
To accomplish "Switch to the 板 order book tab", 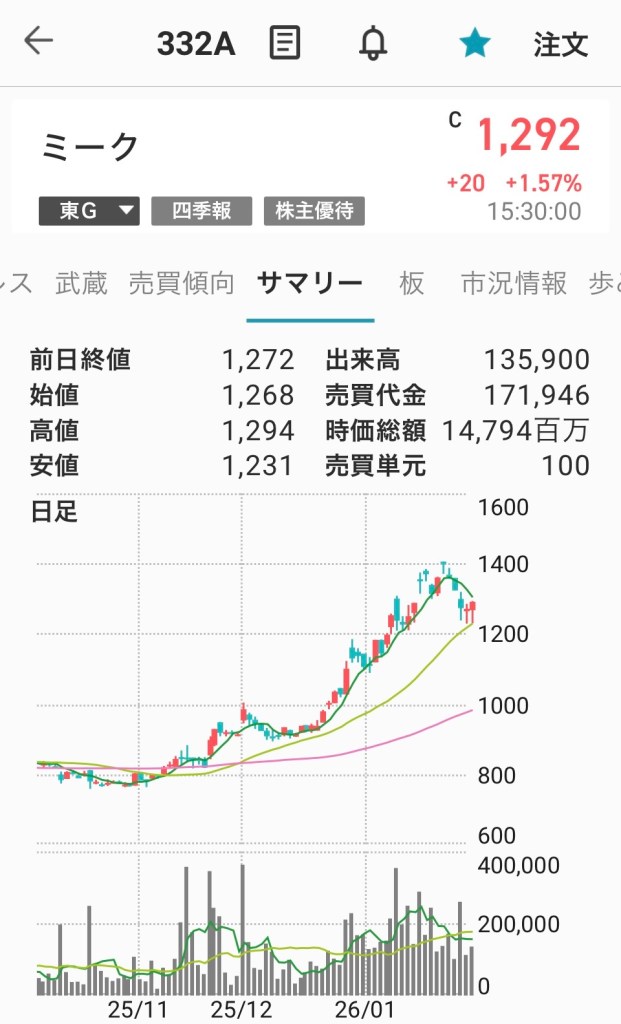I will click(412, 284).
